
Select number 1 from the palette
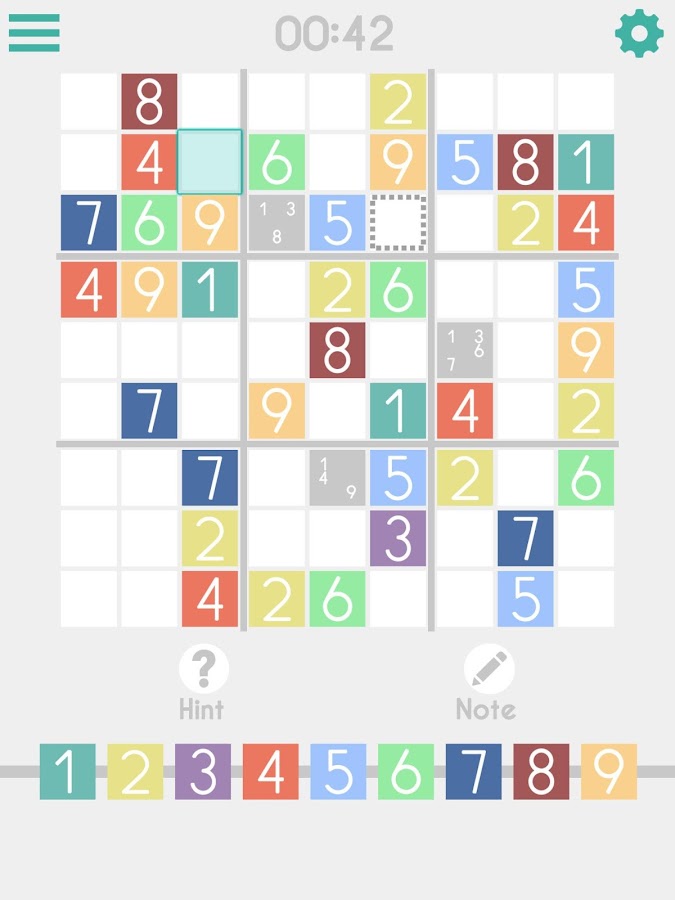[68, 771]
